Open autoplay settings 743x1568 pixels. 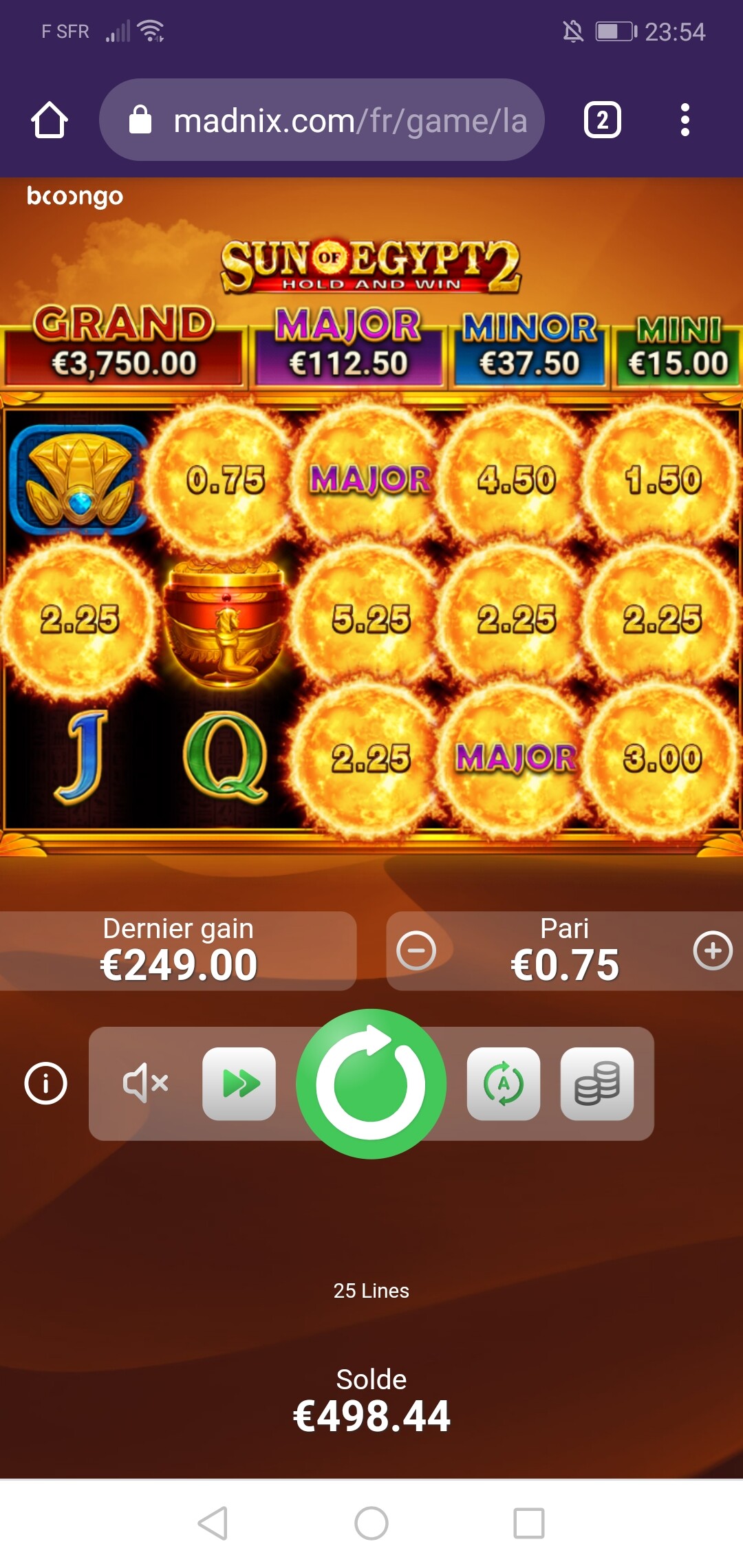504,1084
